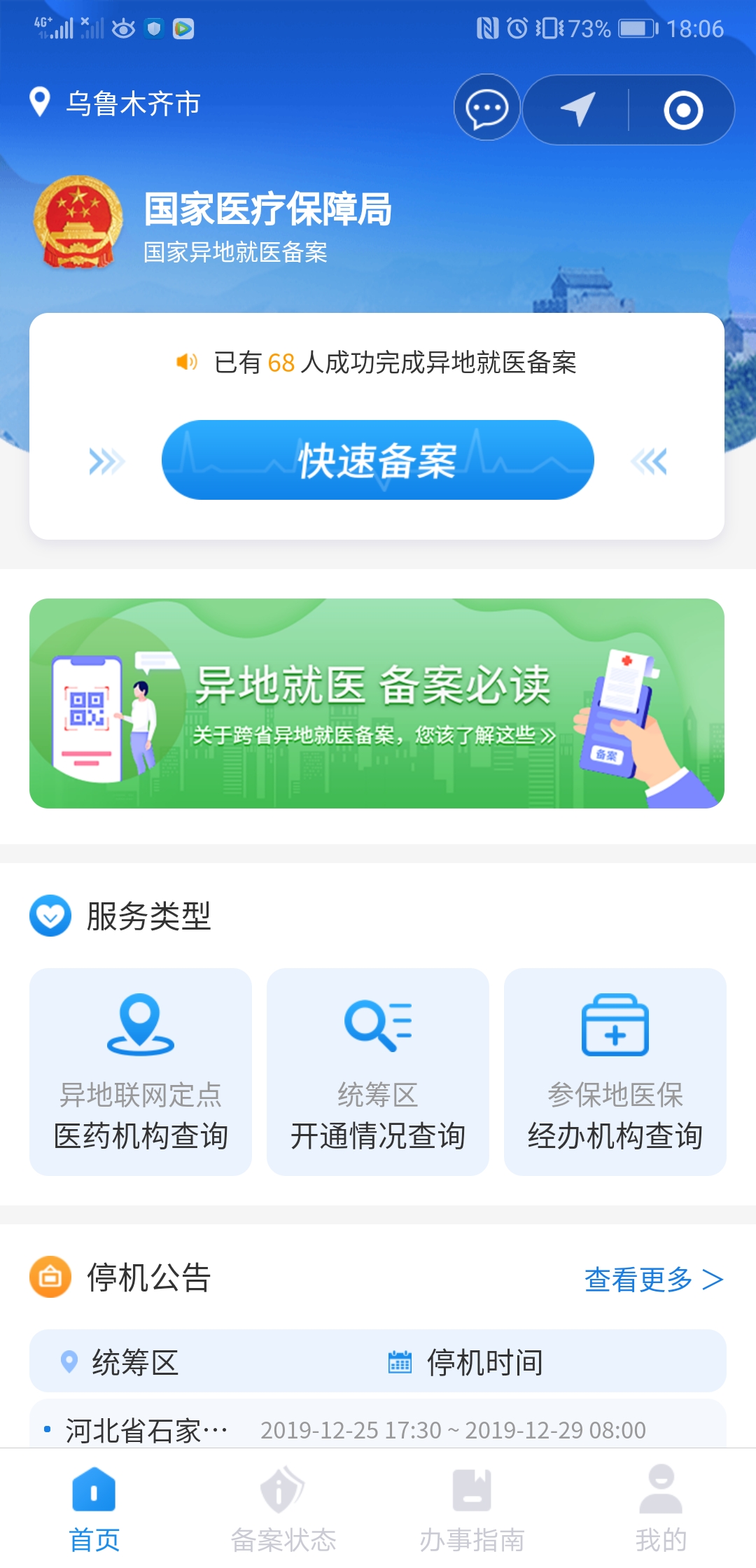Open the 异地就医 备案必读 banner
The image size is (756, 1568).
tap(377, 700)
